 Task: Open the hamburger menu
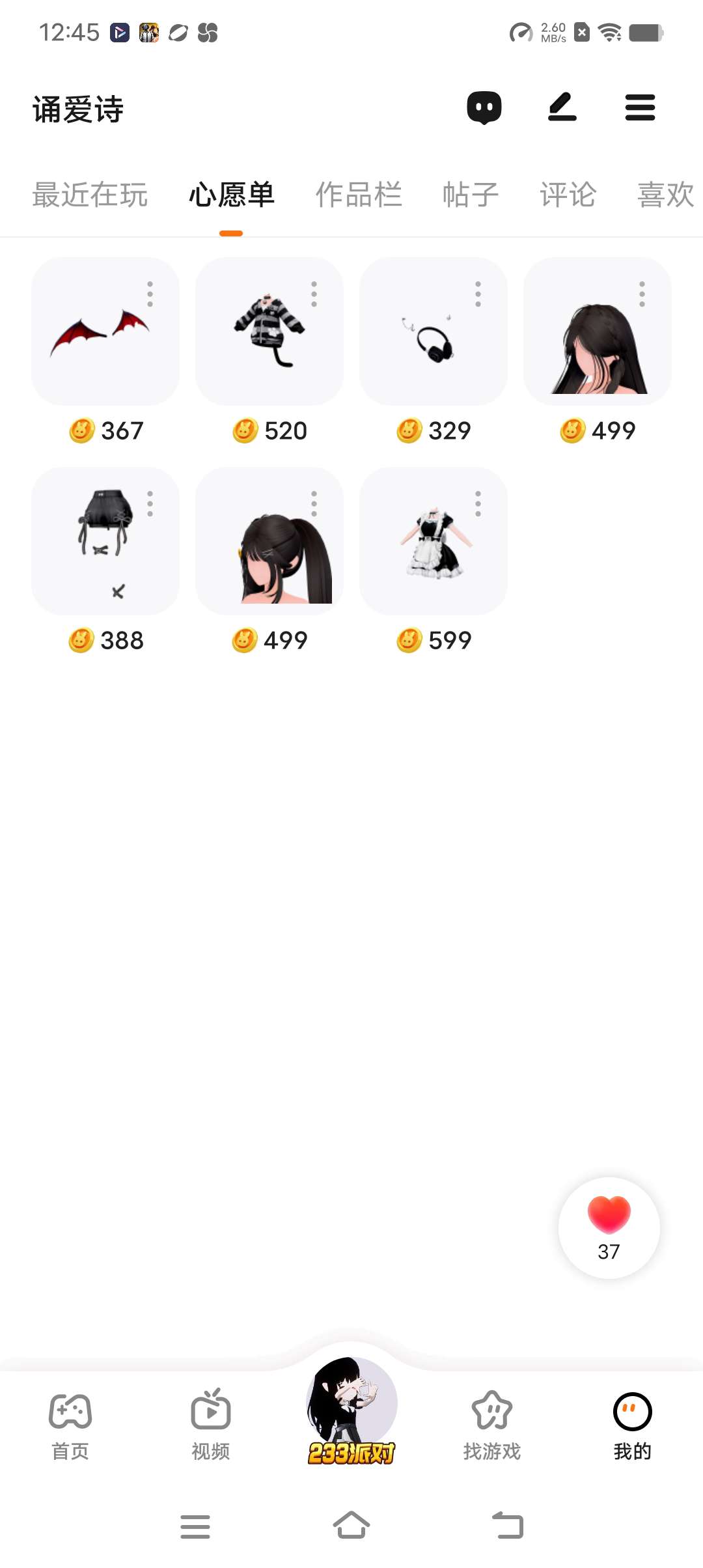tap(640, 108)
